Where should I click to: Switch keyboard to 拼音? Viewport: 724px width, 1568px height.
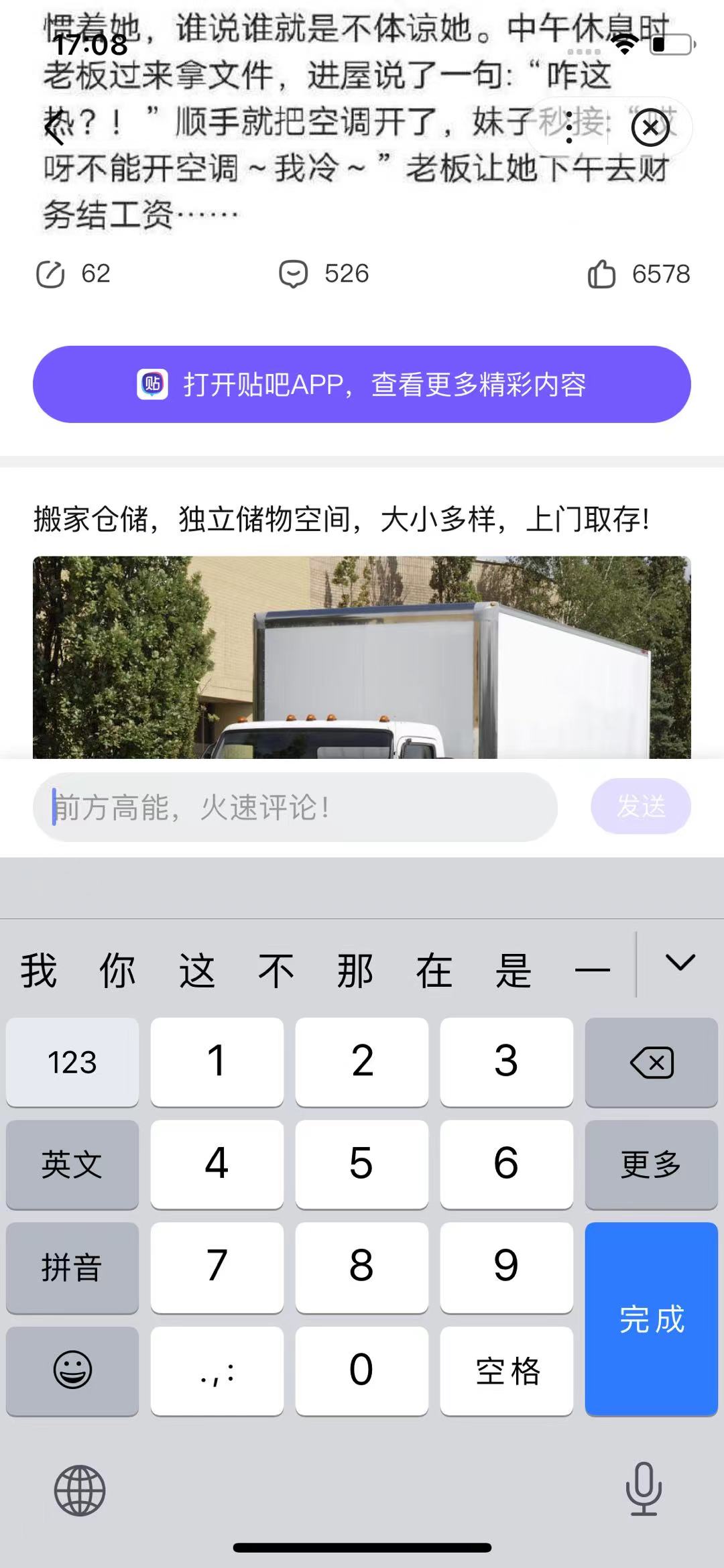(x=72, y=1267)
